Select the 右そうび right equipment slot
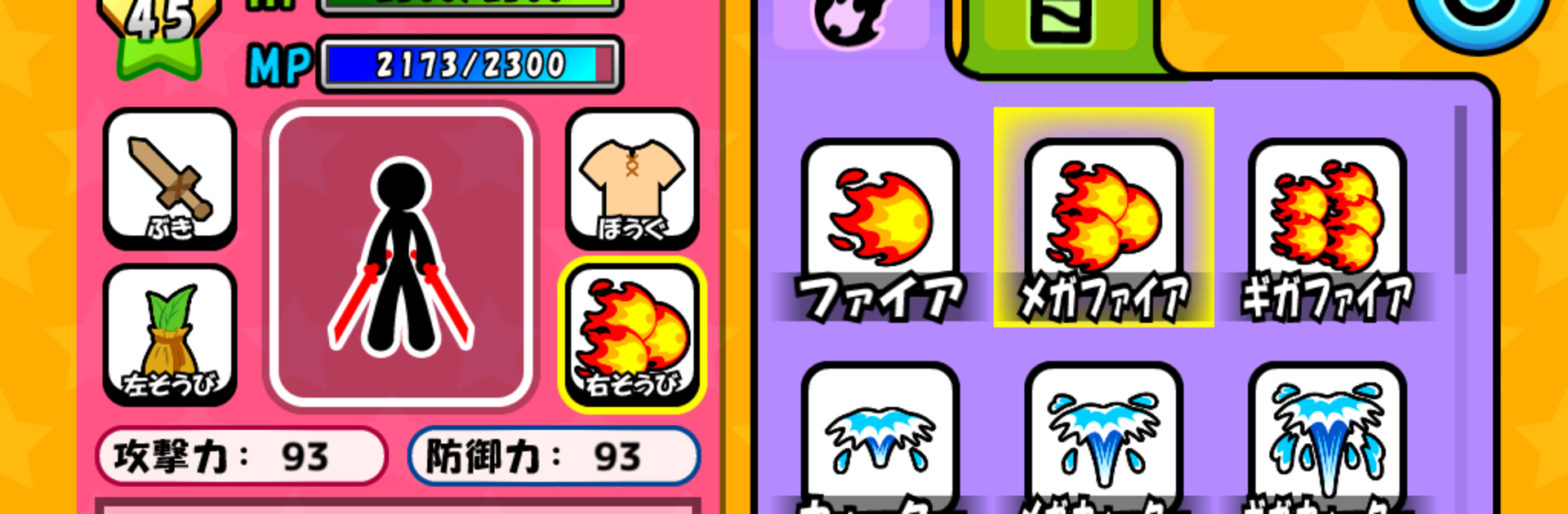The width and height of the screenshot is (1568, 514). [632, 336]
